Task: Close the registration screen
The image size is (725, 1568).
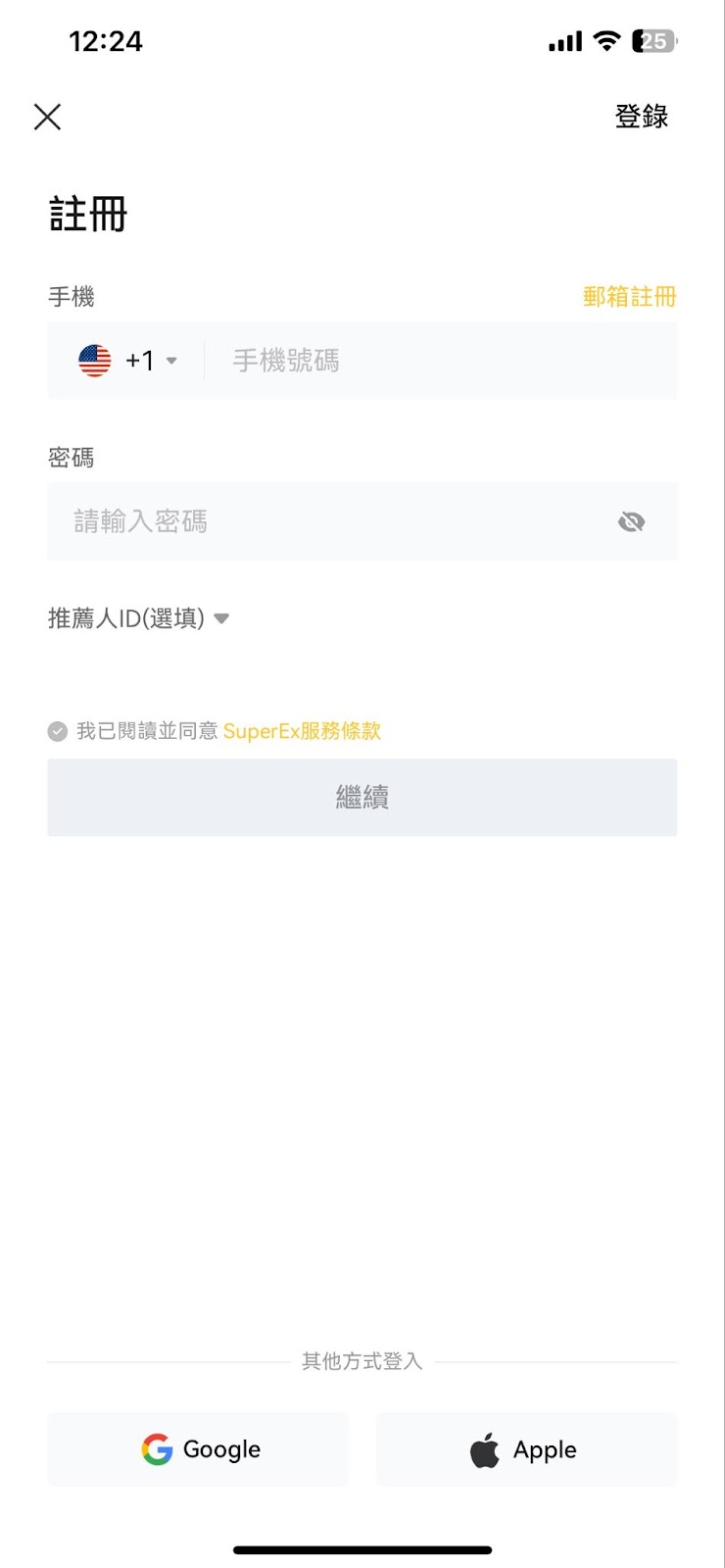Action: pyautogui.click(x=47, y=117)
